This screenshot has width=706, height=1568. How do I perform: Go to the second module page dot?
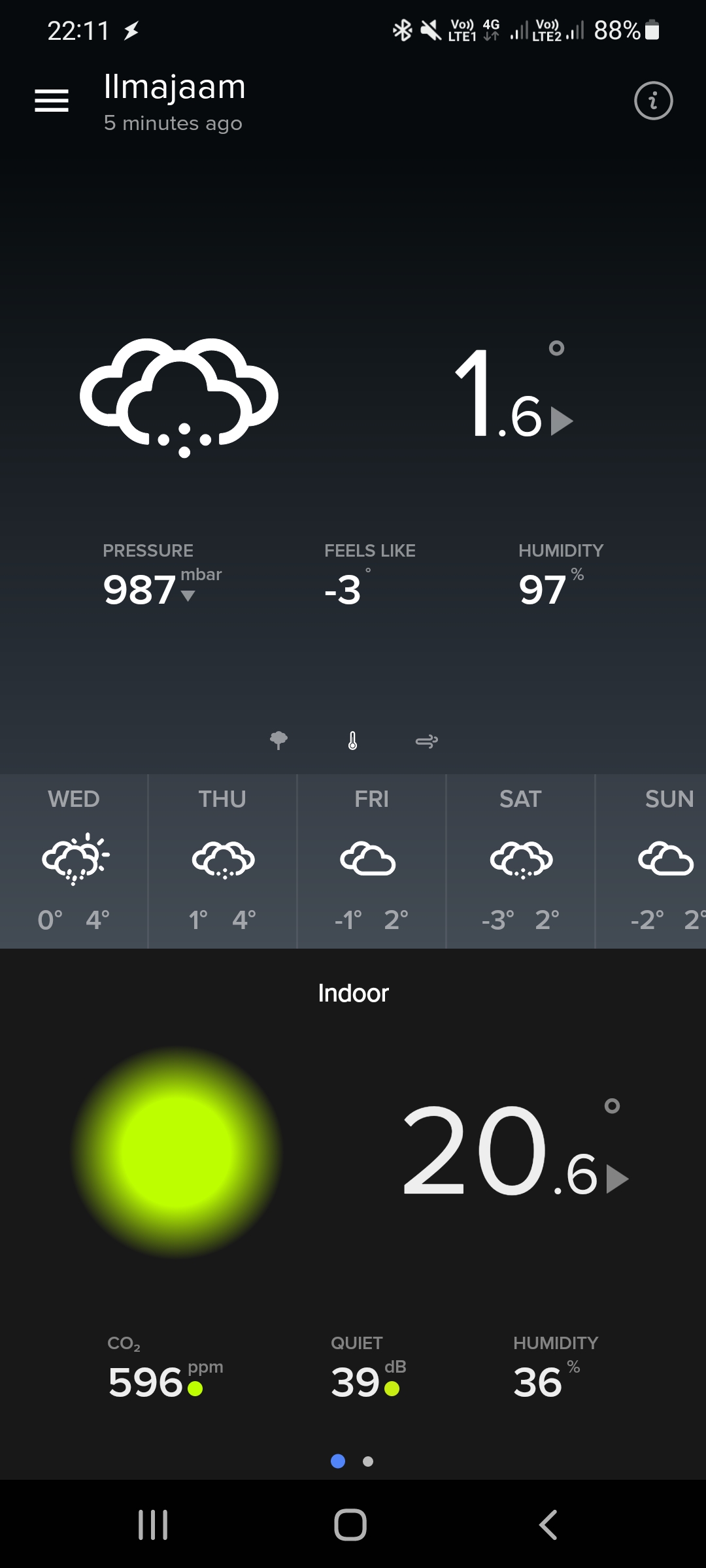point(368,1462)
